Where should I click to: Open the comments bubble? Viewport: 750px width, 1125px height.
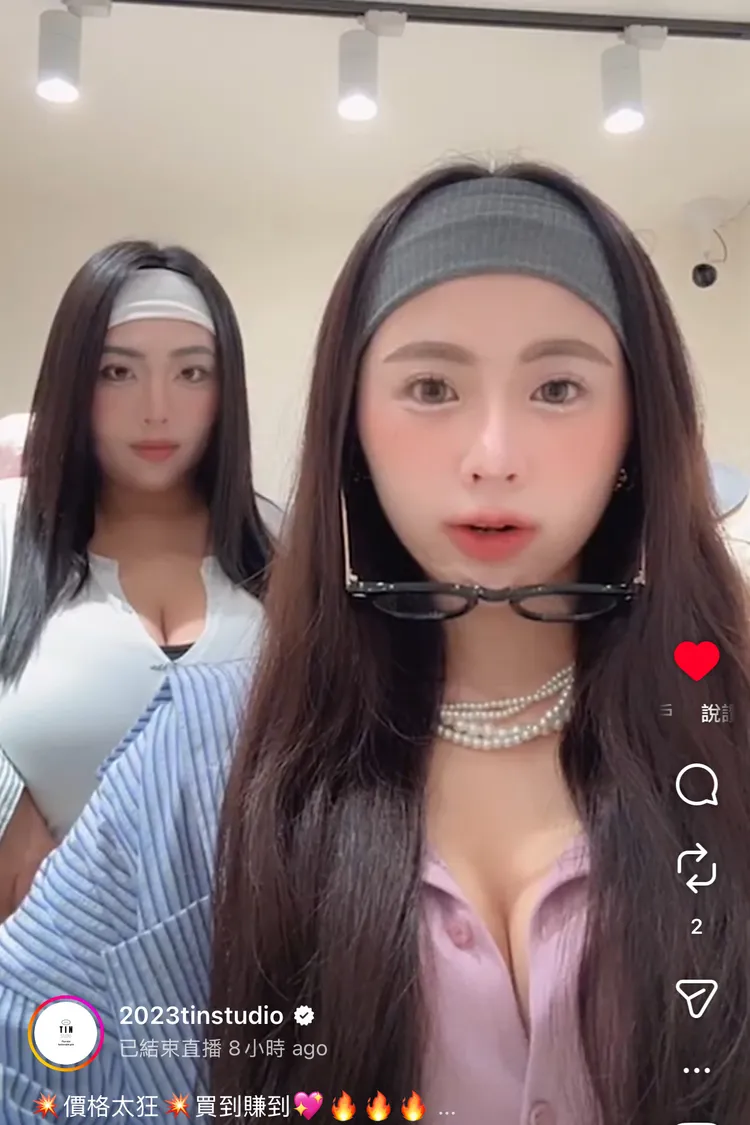(696, 785)
